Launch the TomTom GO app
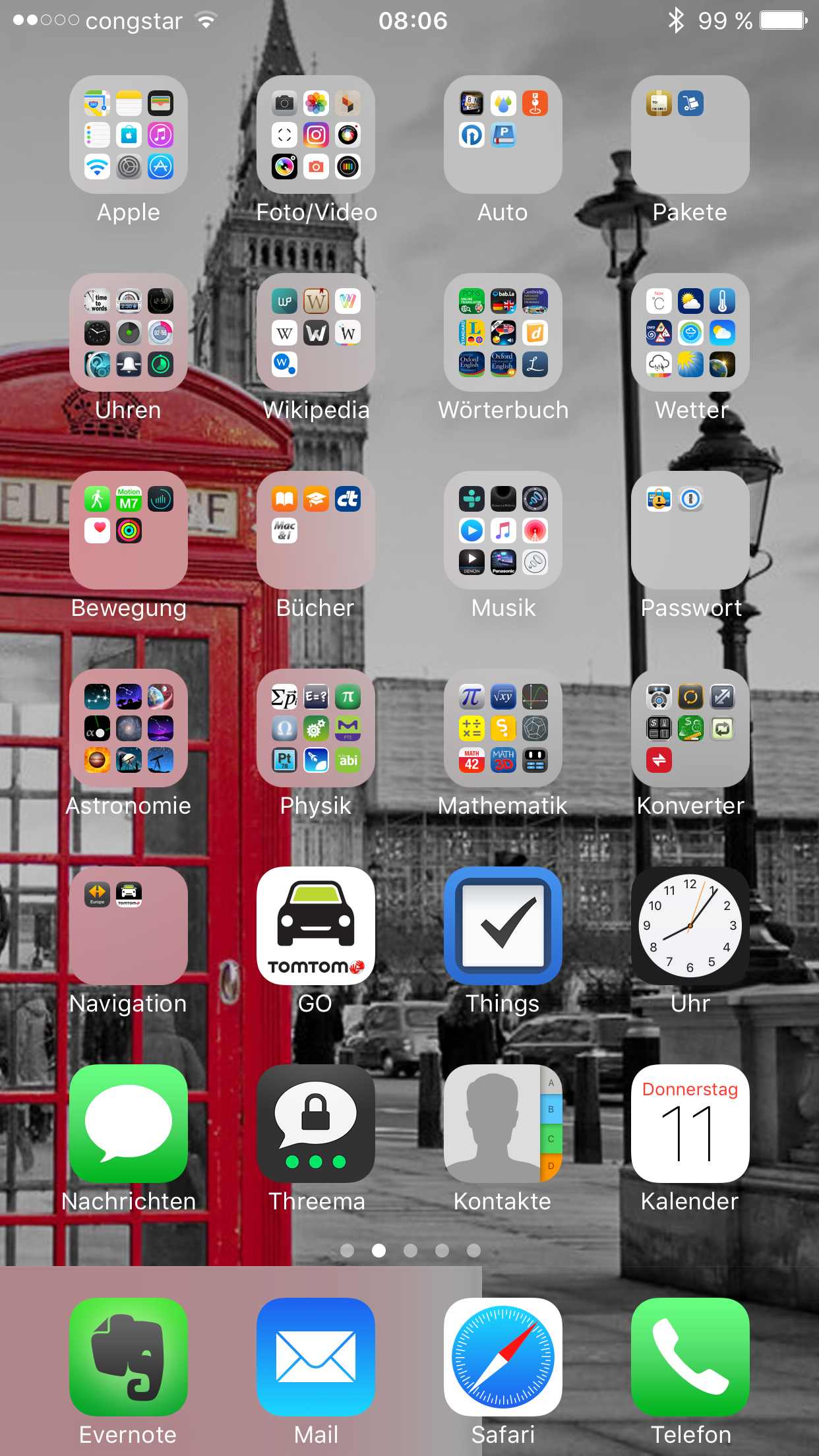The image size is (819, 1456). pyautogui.click(x=316, y=926)
